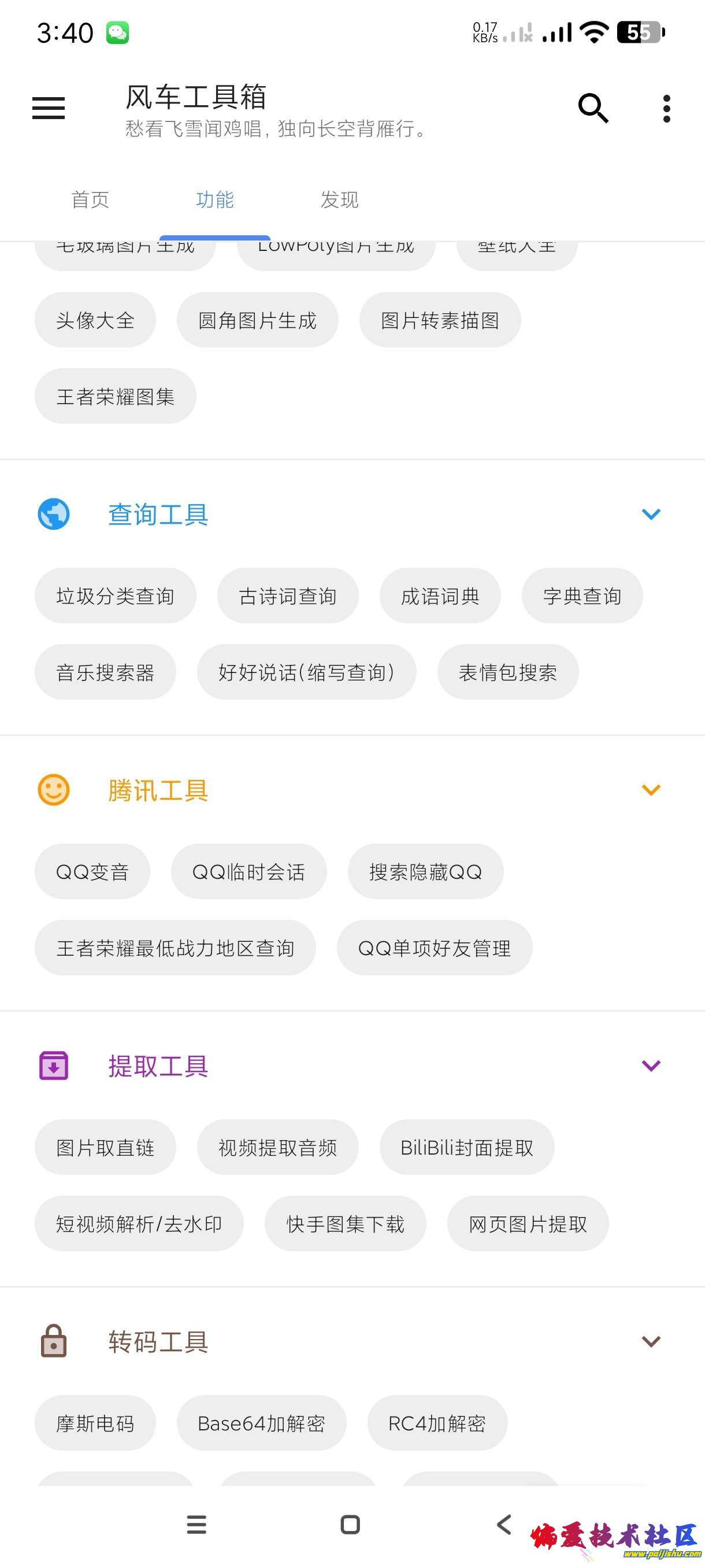705x1568 pixels.
Task: Open 表情包搜索 tool
Action: pyautogui.click(x=507, y=672)
